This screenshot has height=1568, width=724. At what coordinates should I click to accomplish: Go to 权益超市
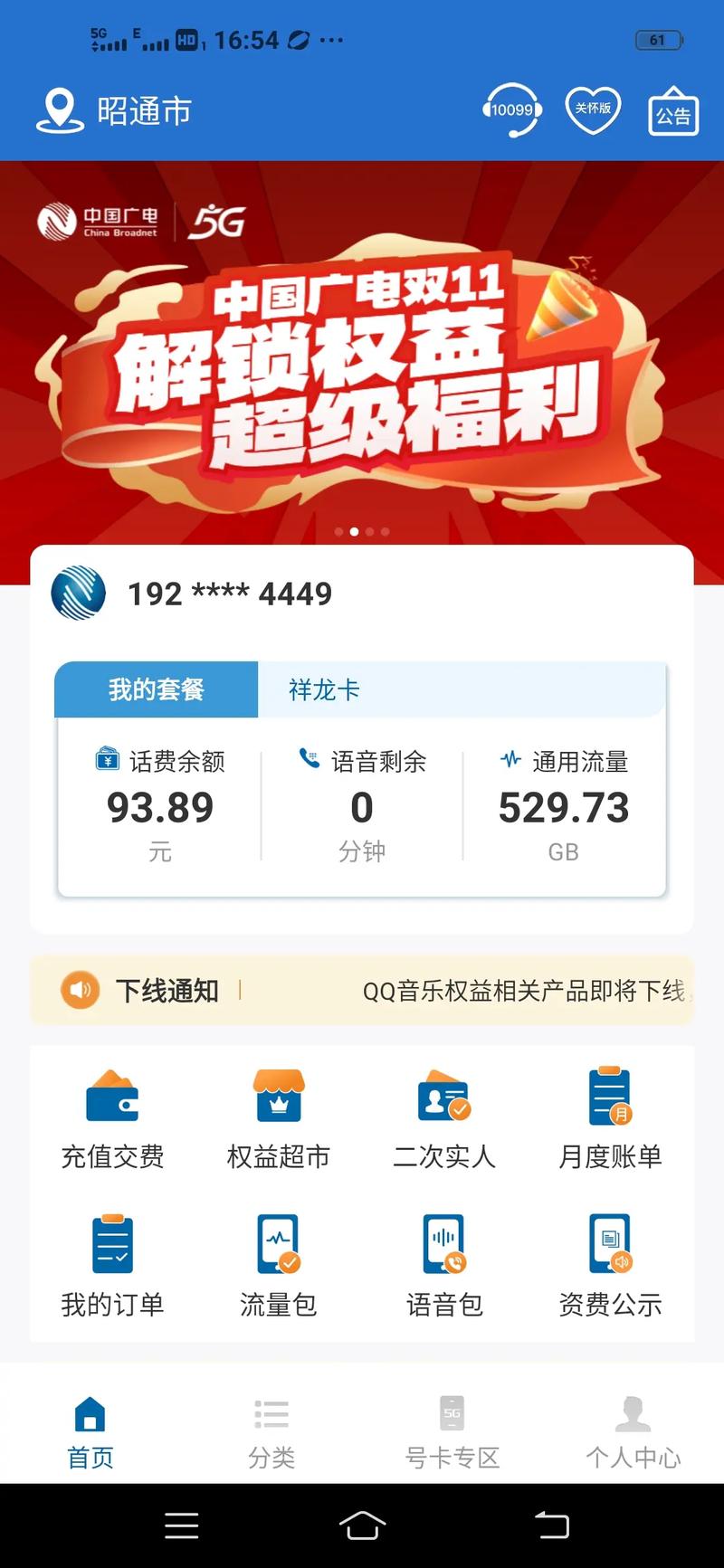[279, 1119]
